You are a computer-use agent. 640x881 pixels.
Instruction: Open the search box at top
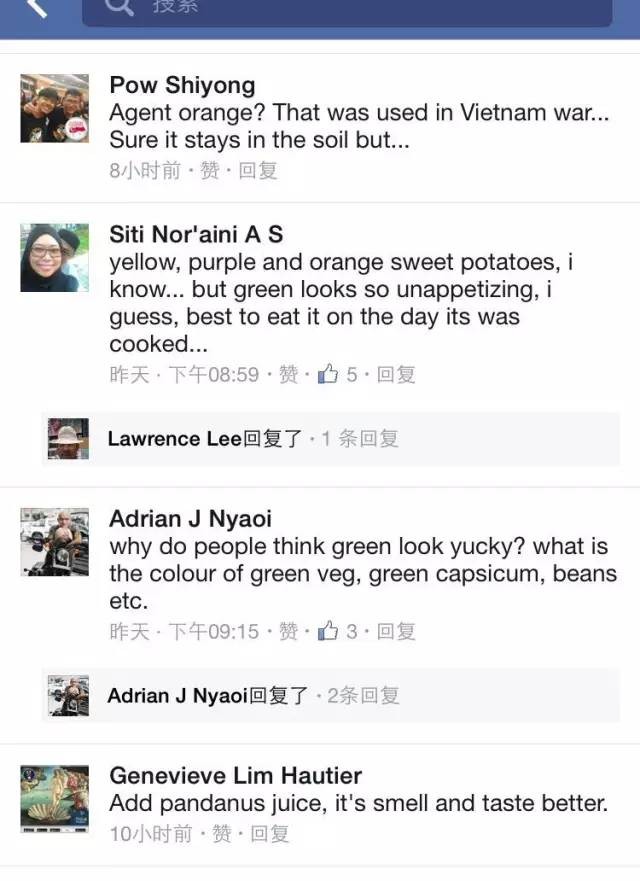(346, 9)
